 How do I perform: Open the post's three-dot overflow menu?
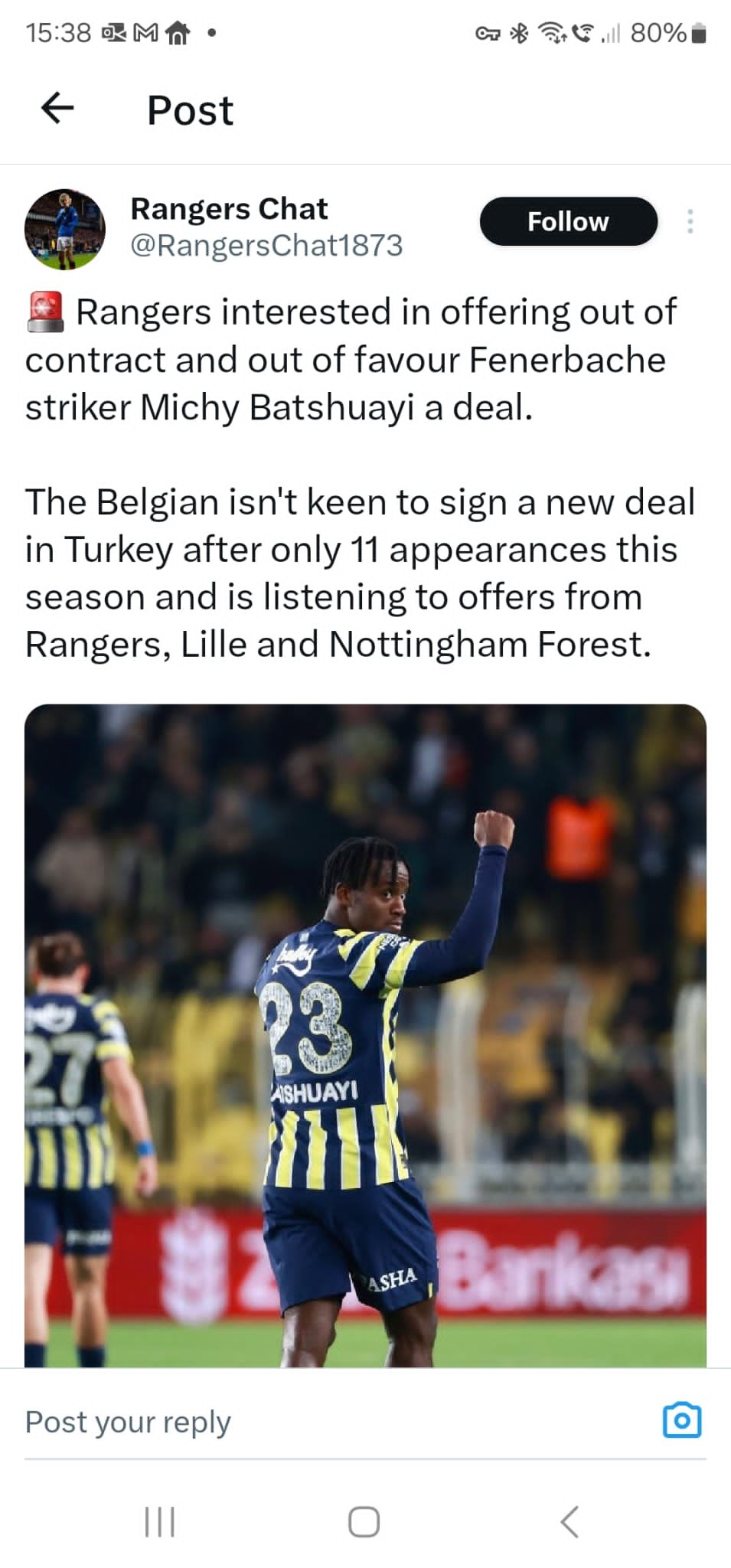690,221
